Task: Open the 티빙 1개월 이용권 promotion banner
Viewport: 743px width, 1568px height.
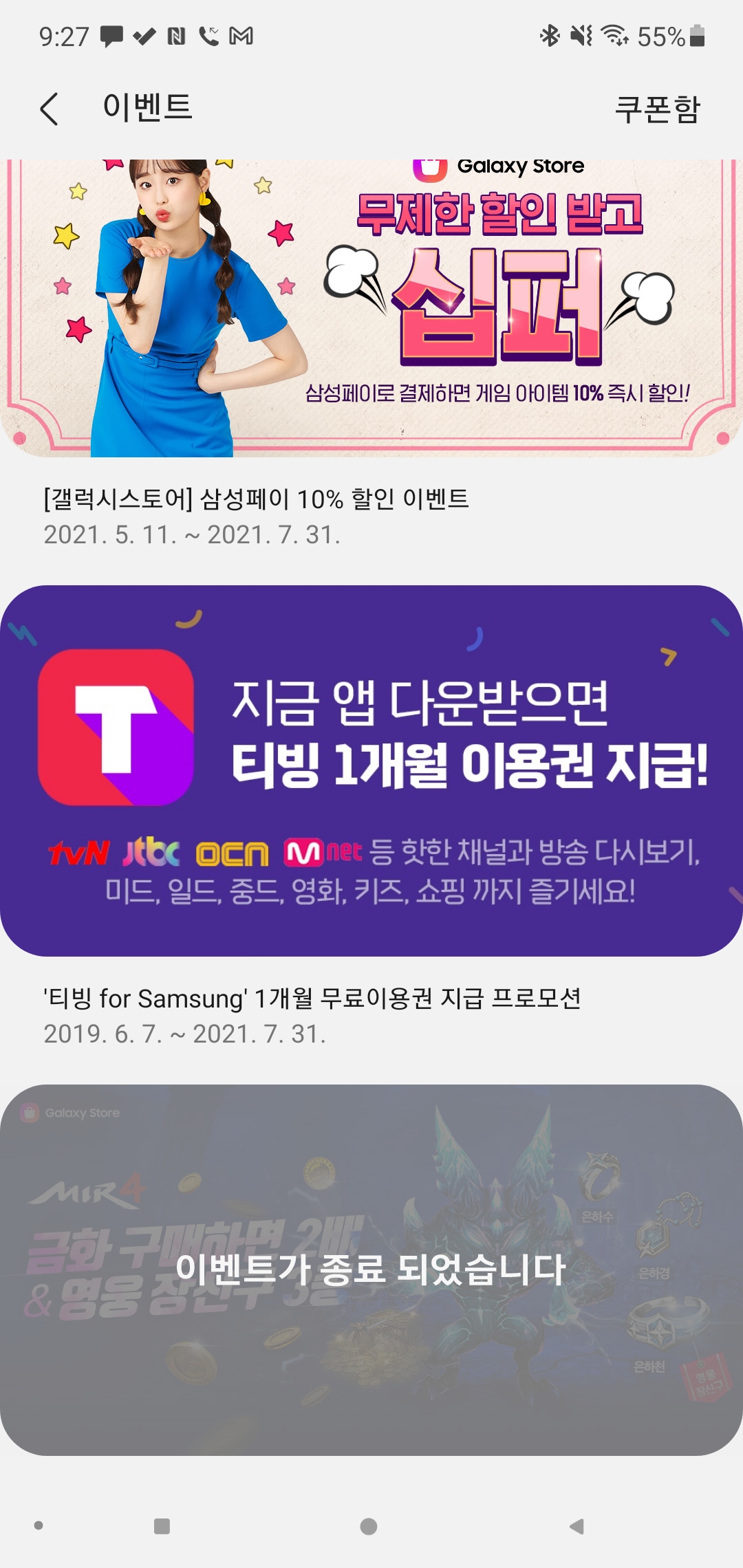Action: [371, 770]
